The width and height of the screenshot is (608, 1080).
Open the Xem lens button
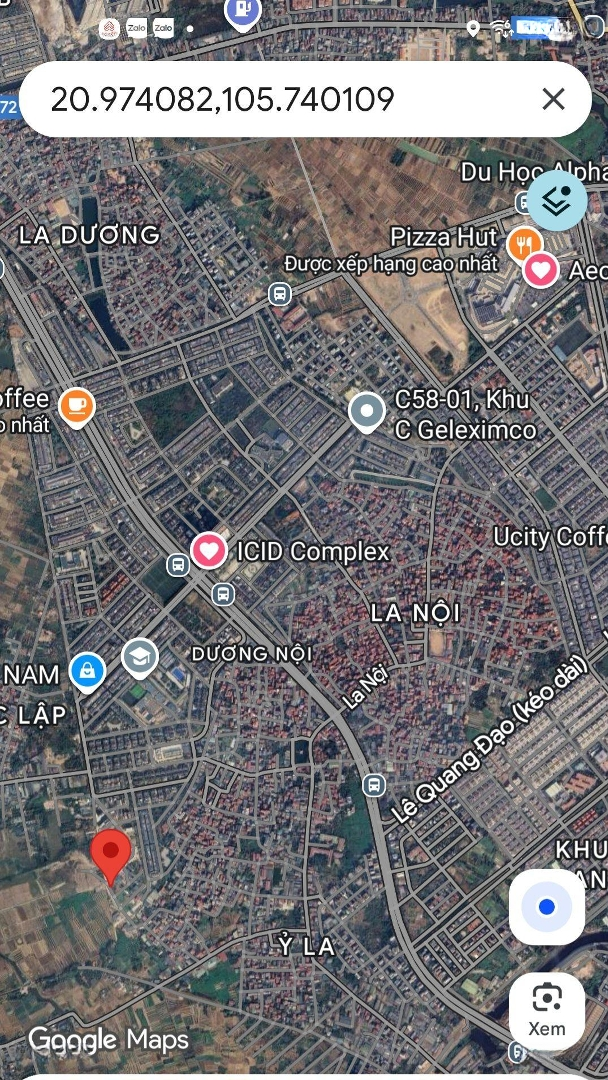pyautogui.click(x=546, y=1009)
